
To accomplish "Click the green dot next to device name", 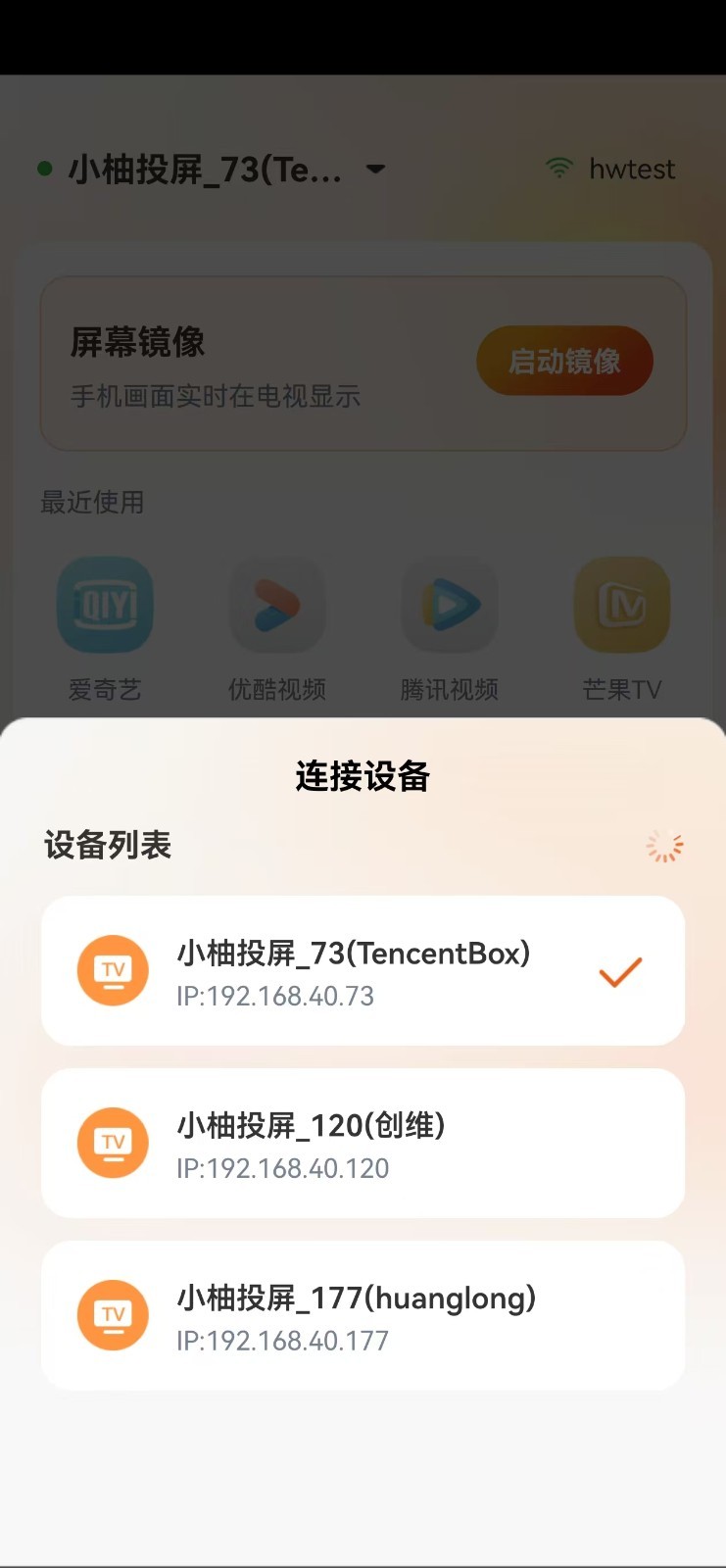I will [42, 169].
